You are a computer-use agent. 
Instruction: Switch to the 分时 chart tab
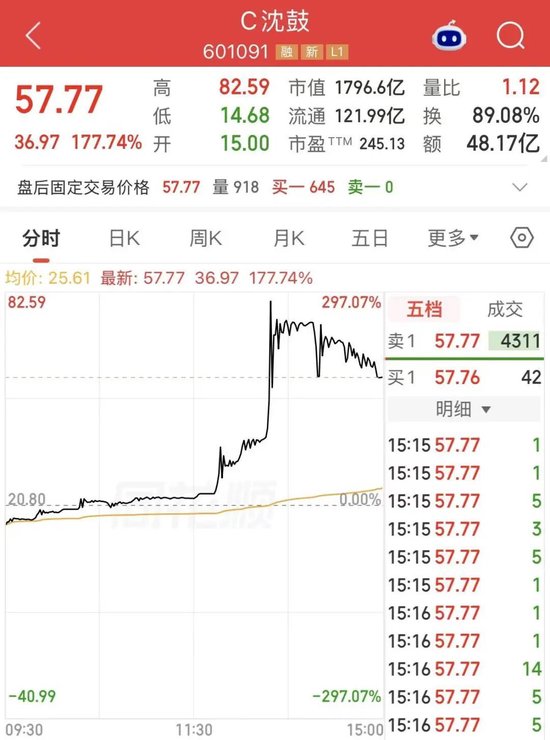click(x=41, y=238)
